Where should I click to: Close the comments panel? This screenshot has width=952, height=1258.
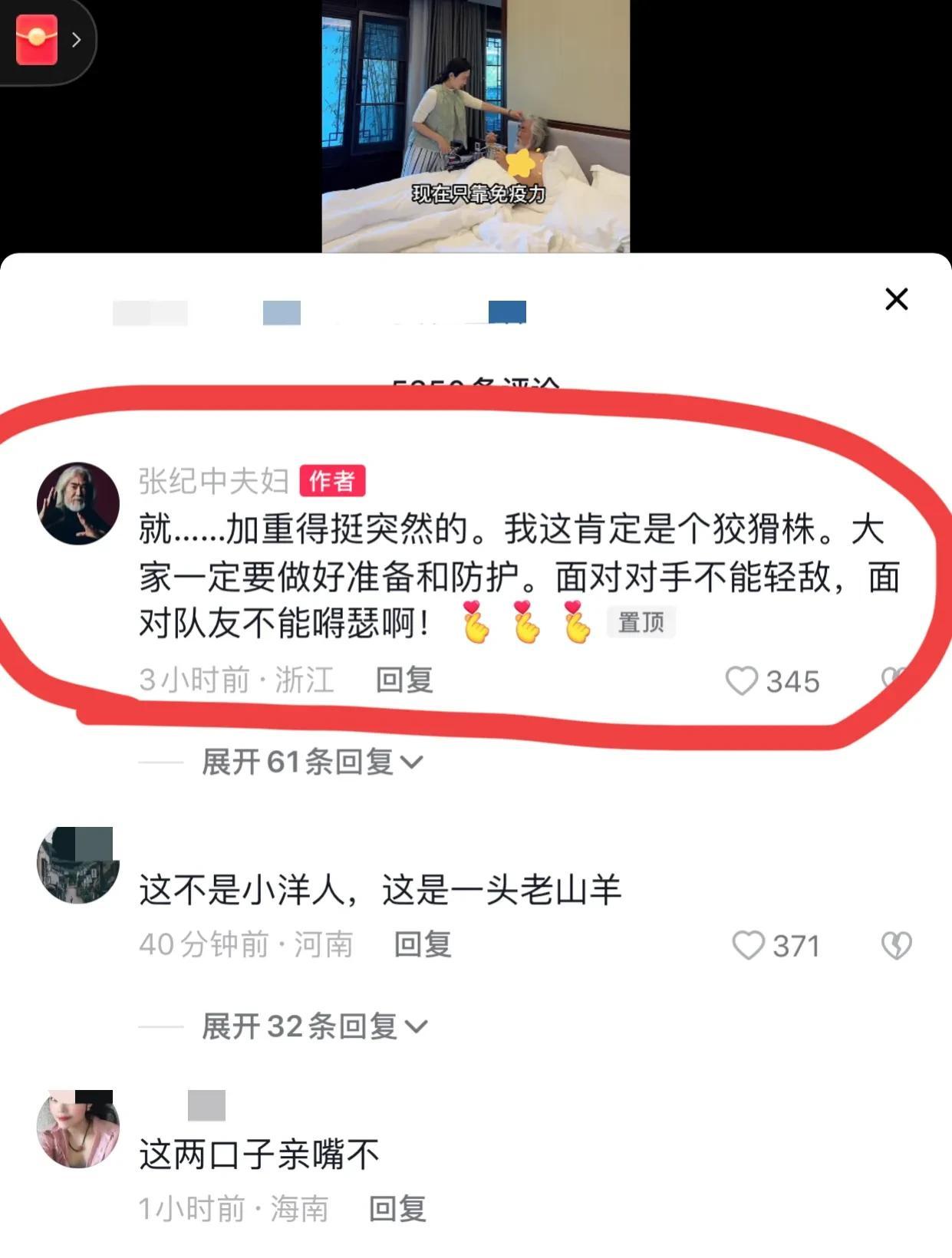(x=896, y=299)
